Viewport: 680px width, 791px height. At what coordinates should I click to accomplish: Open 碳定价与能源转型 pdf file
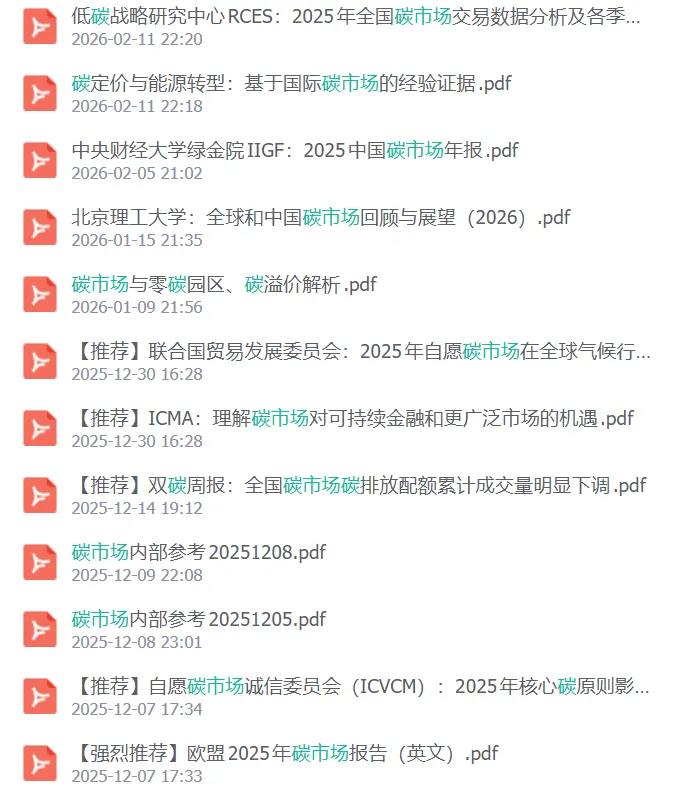(x=292, y=84)
